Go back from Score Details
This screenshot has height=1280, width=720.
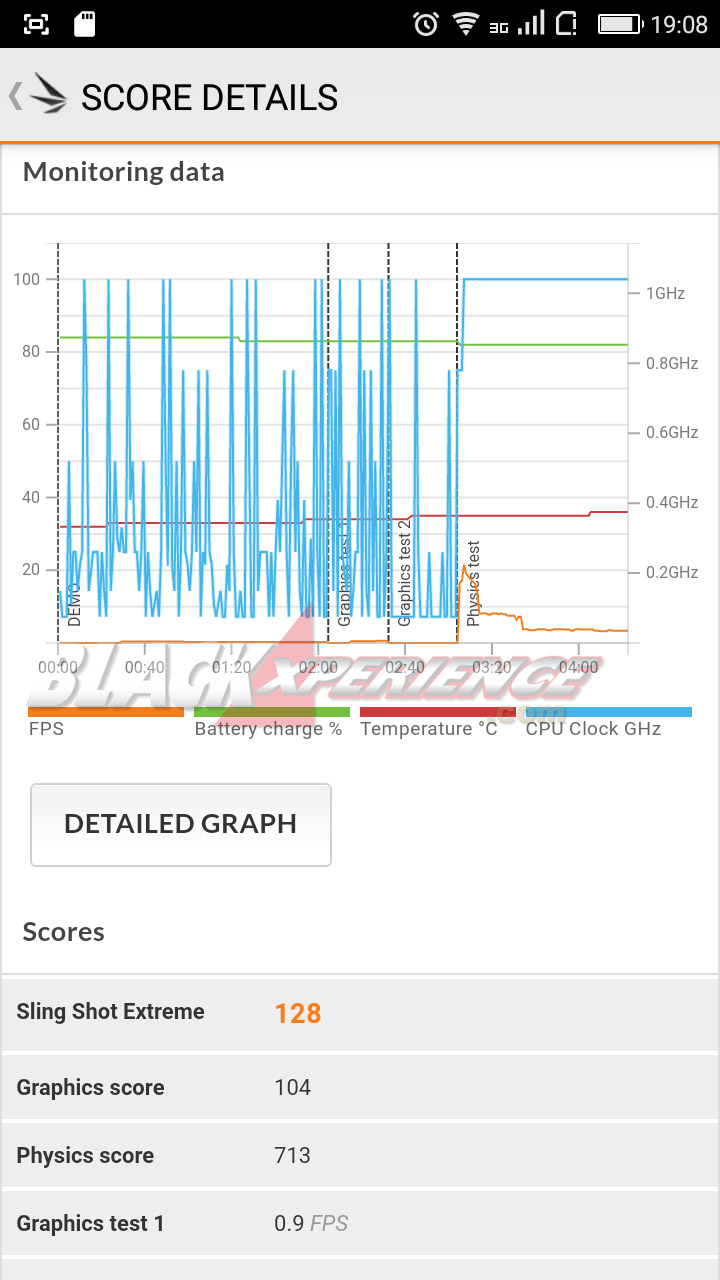pos(37,96)
